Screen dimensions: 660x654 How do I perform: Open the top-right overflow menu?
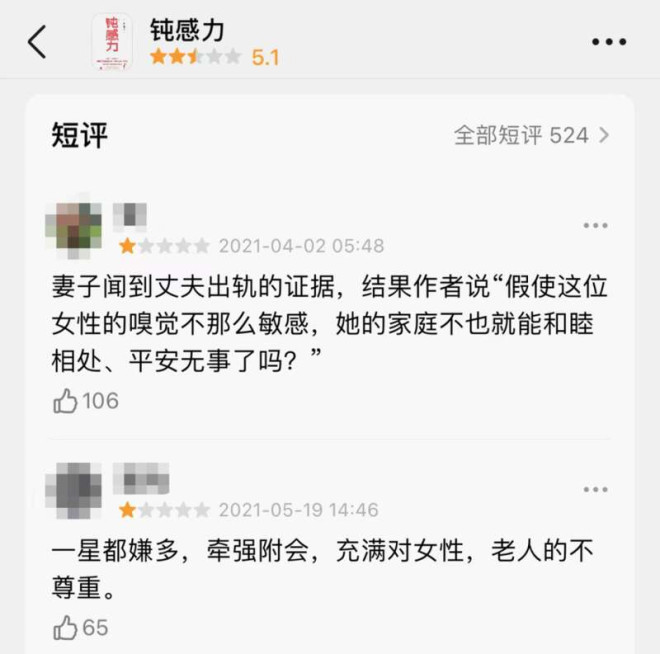click(x=608, y=42)
